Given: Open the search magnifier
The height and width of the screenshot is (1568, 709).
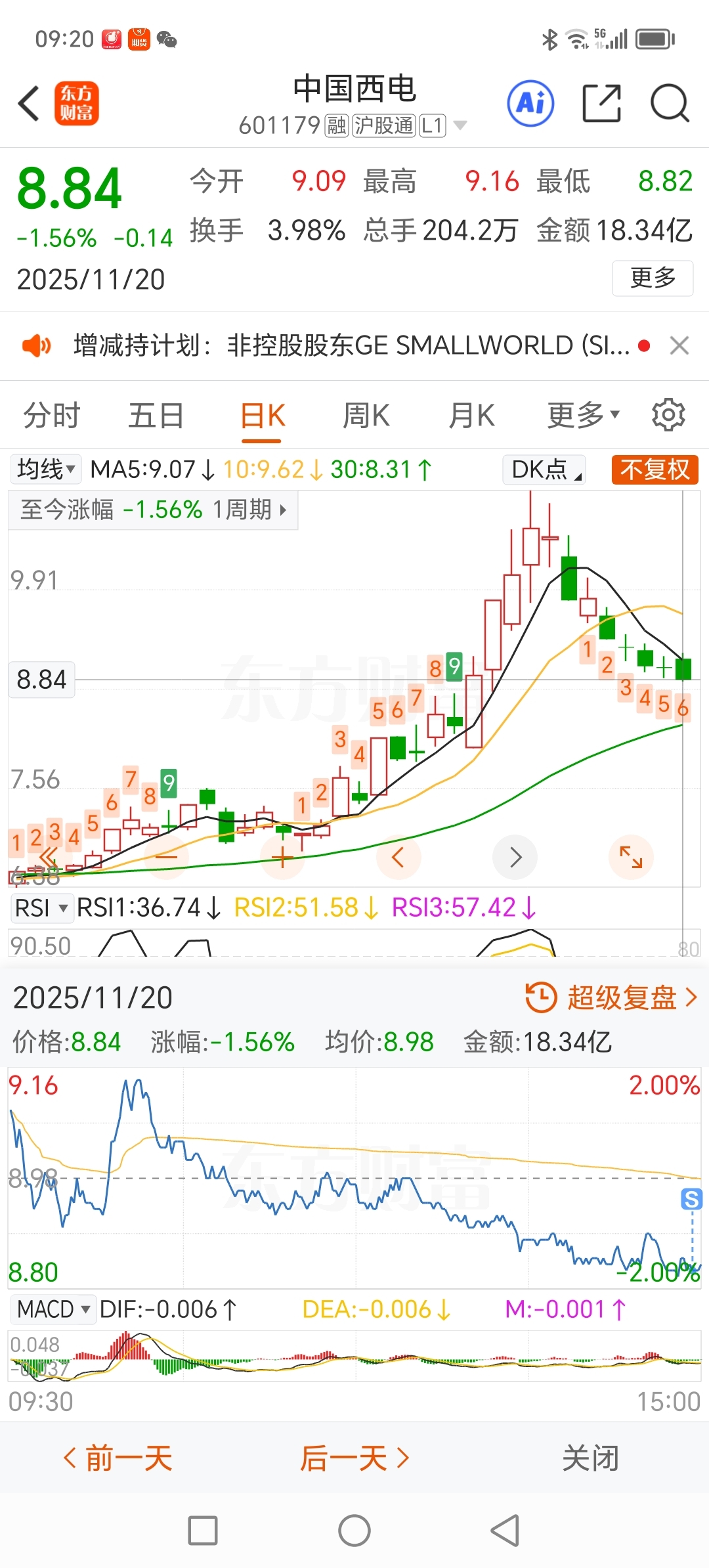Looking at the screenshot, I should tap(670, 103).
